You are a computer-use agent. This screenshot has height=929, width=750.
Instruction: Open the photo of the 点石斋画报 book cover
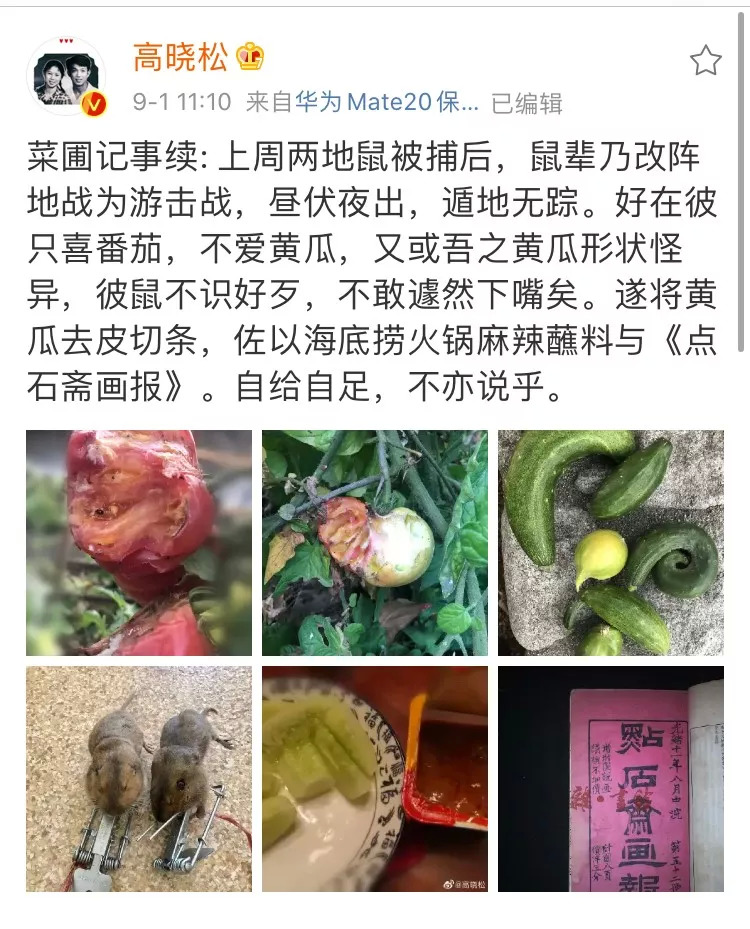coord(611,779)
